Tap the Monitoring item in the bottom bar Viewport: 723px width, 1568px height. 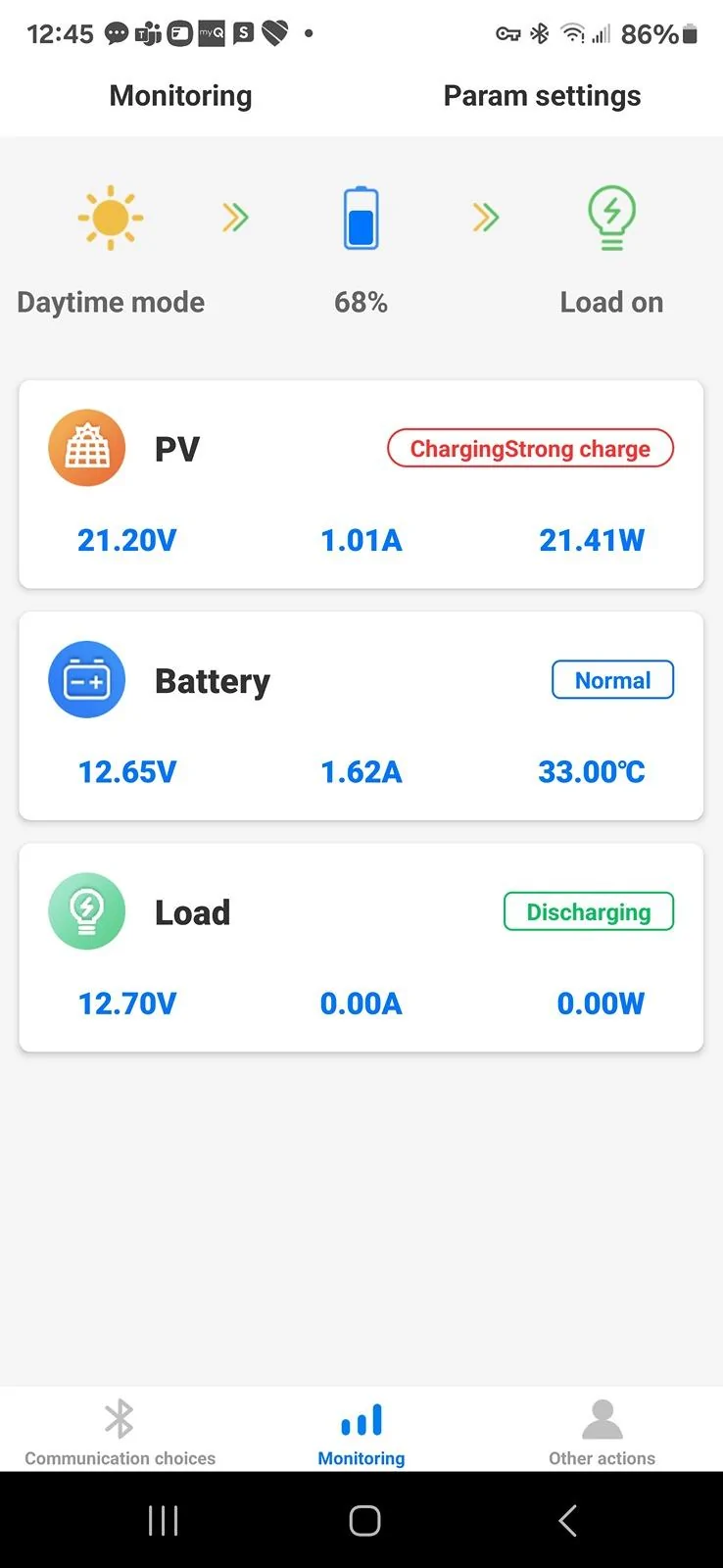click(x=361, y=1431)
